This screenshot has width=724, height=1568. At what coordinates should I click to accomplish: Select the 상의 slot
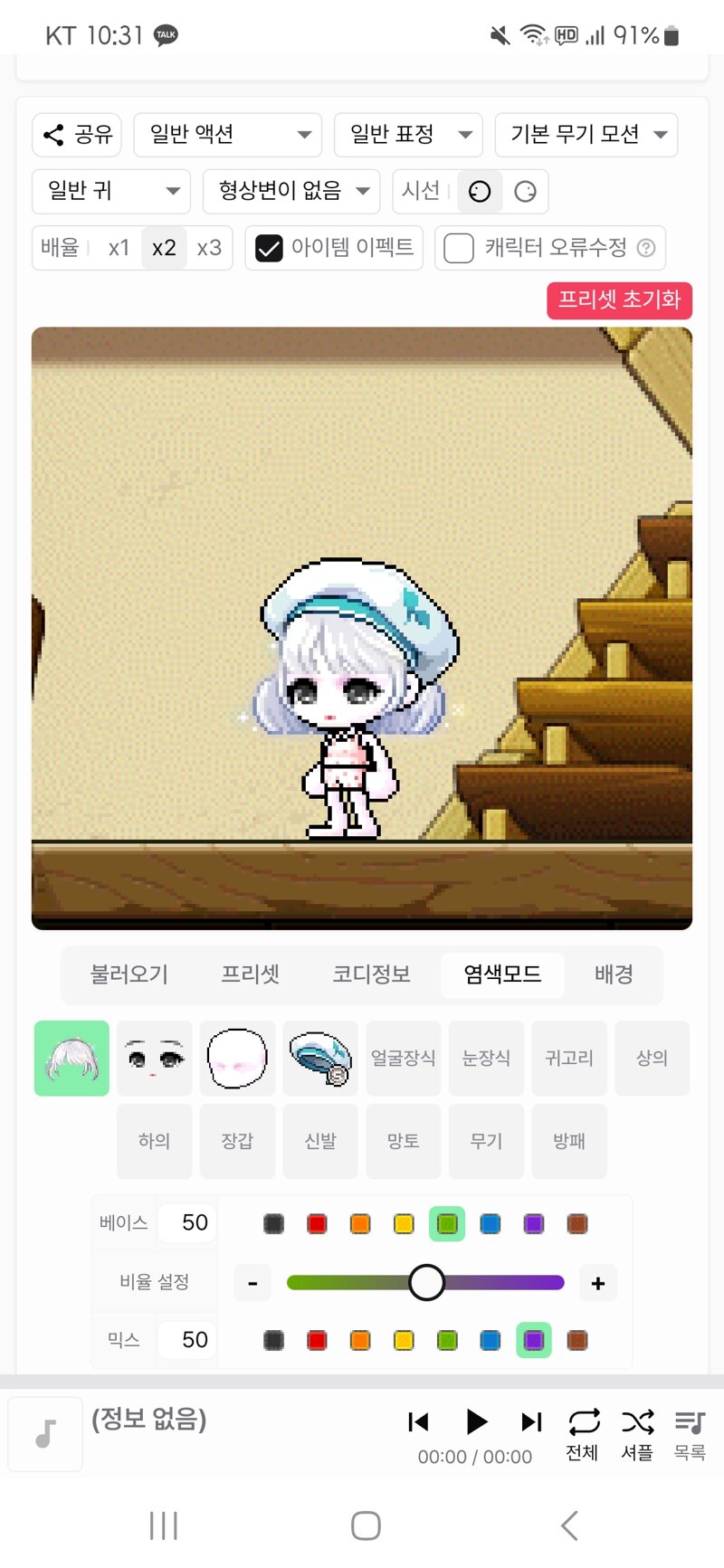[x=652, y=1059]
